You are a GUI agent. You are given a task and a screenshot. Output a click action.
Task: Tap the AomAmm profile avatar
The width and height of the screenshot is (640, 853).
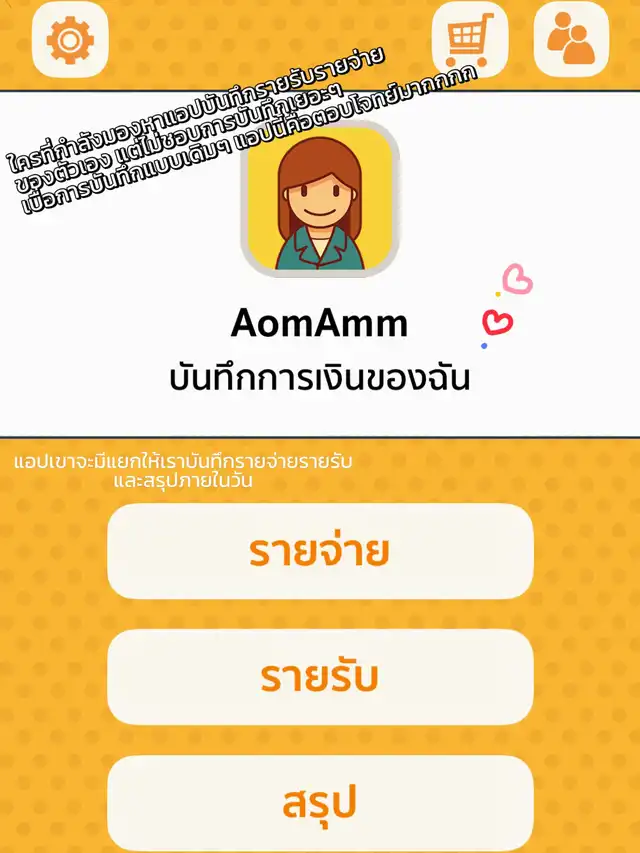coord(320,201)
